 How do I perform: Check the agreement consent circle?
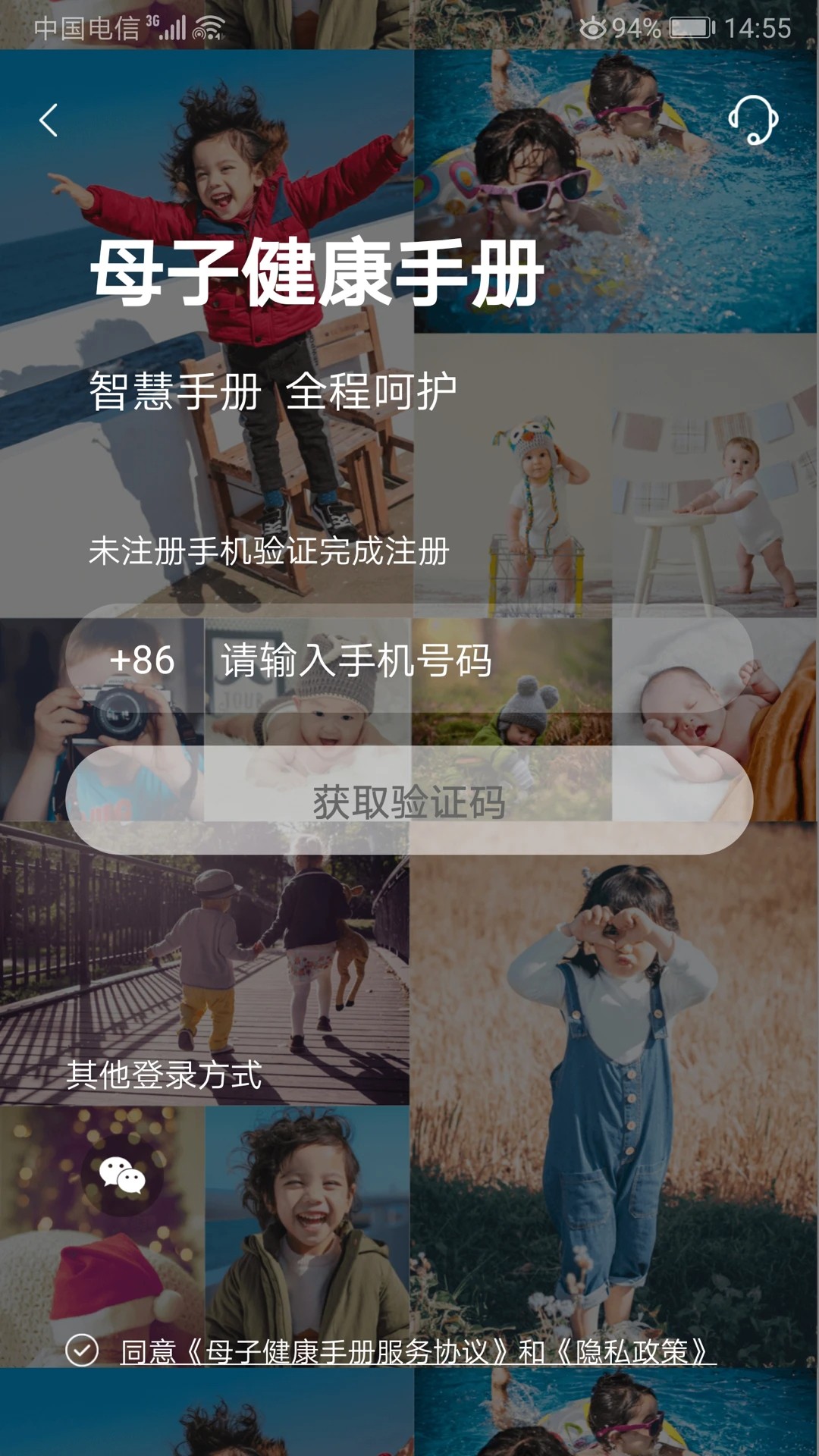coord(82,1351)
